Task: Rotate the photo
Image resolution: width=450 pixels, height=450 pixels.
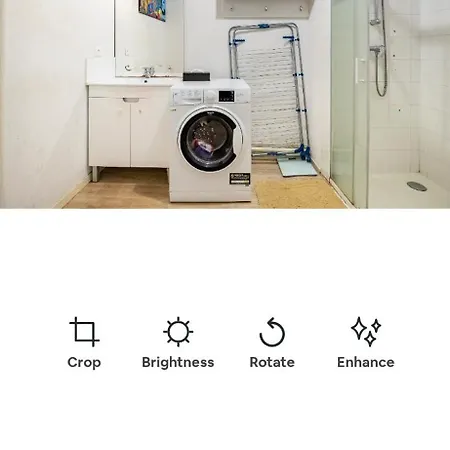Action: (x=272, y=343)
